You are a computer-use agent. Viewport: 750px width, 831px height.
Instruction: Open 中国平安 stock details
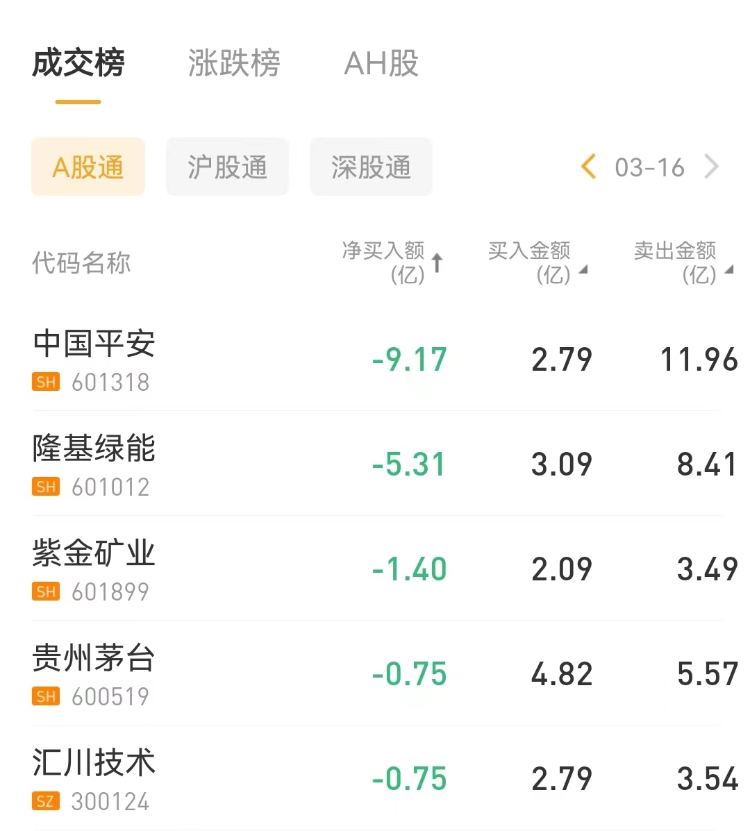[94, 359]
